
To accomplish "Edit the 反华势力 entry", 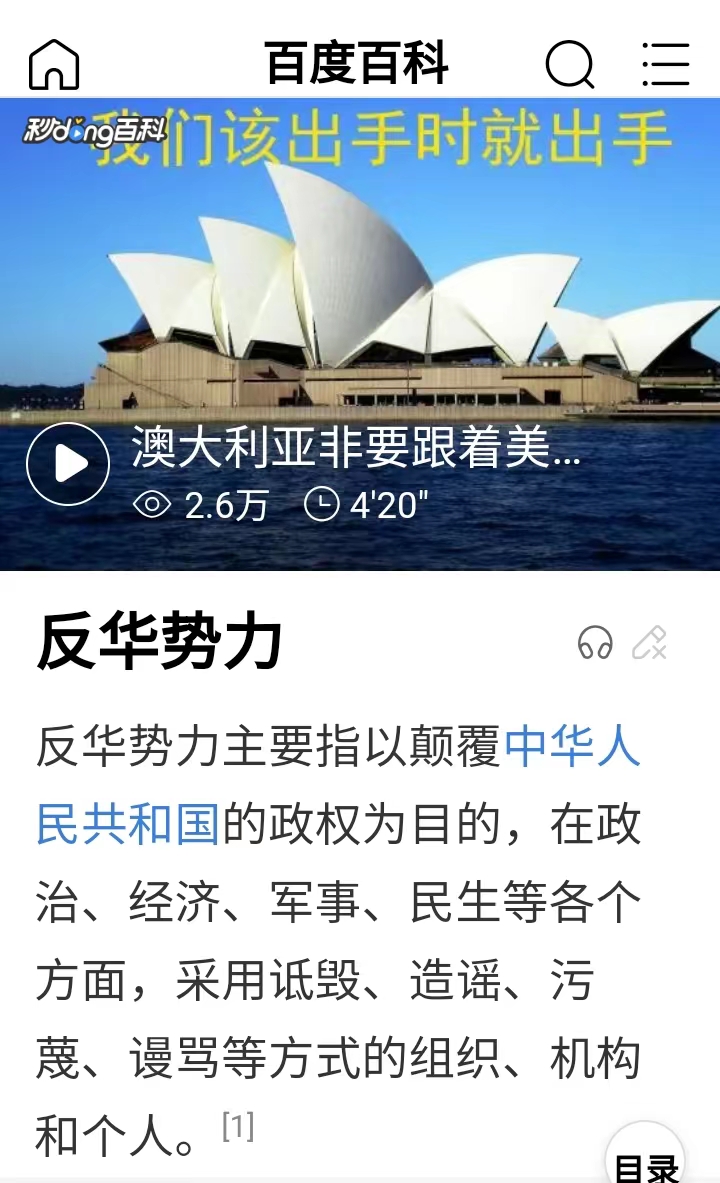I will point(649,643).
